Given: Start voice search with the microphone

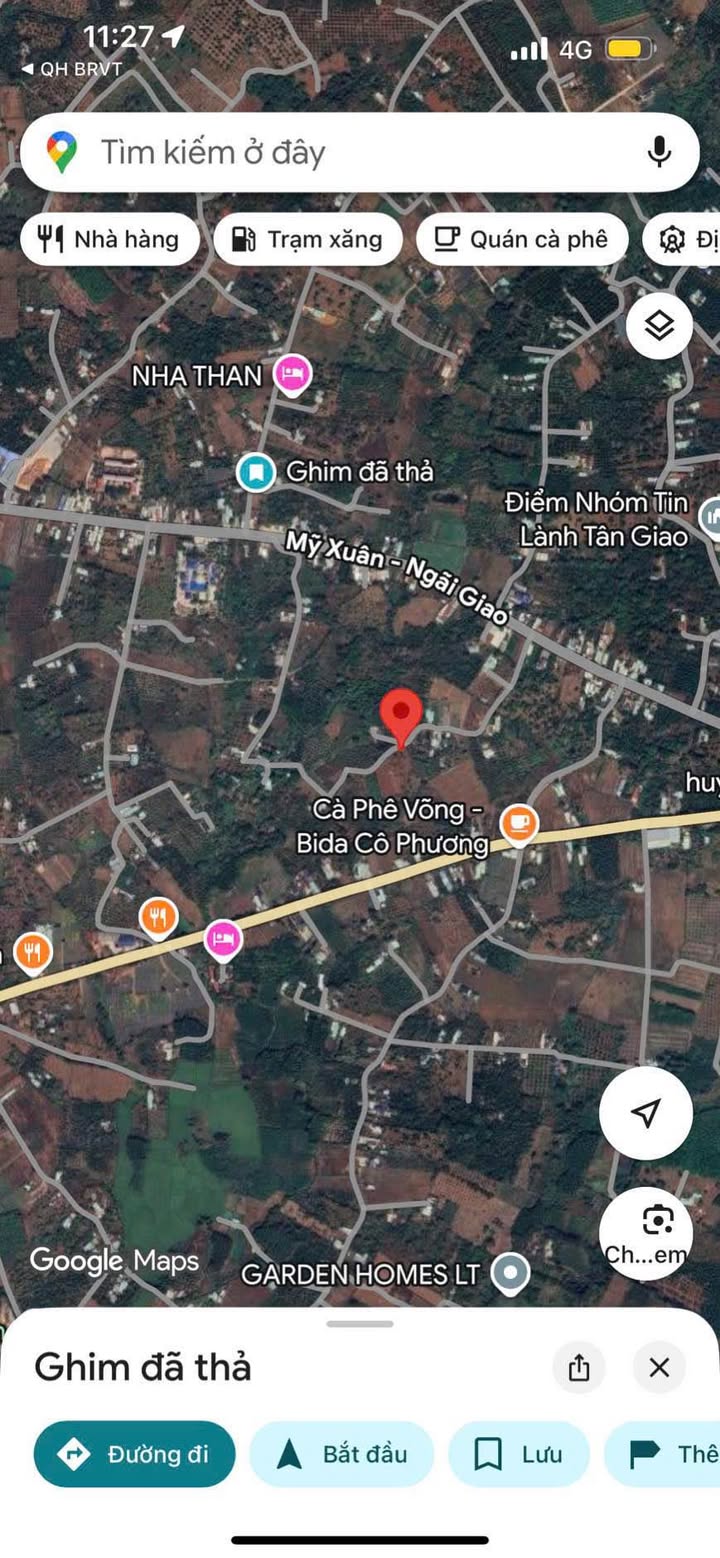Looking at the screenshot, I should click(x=658, y=152).
